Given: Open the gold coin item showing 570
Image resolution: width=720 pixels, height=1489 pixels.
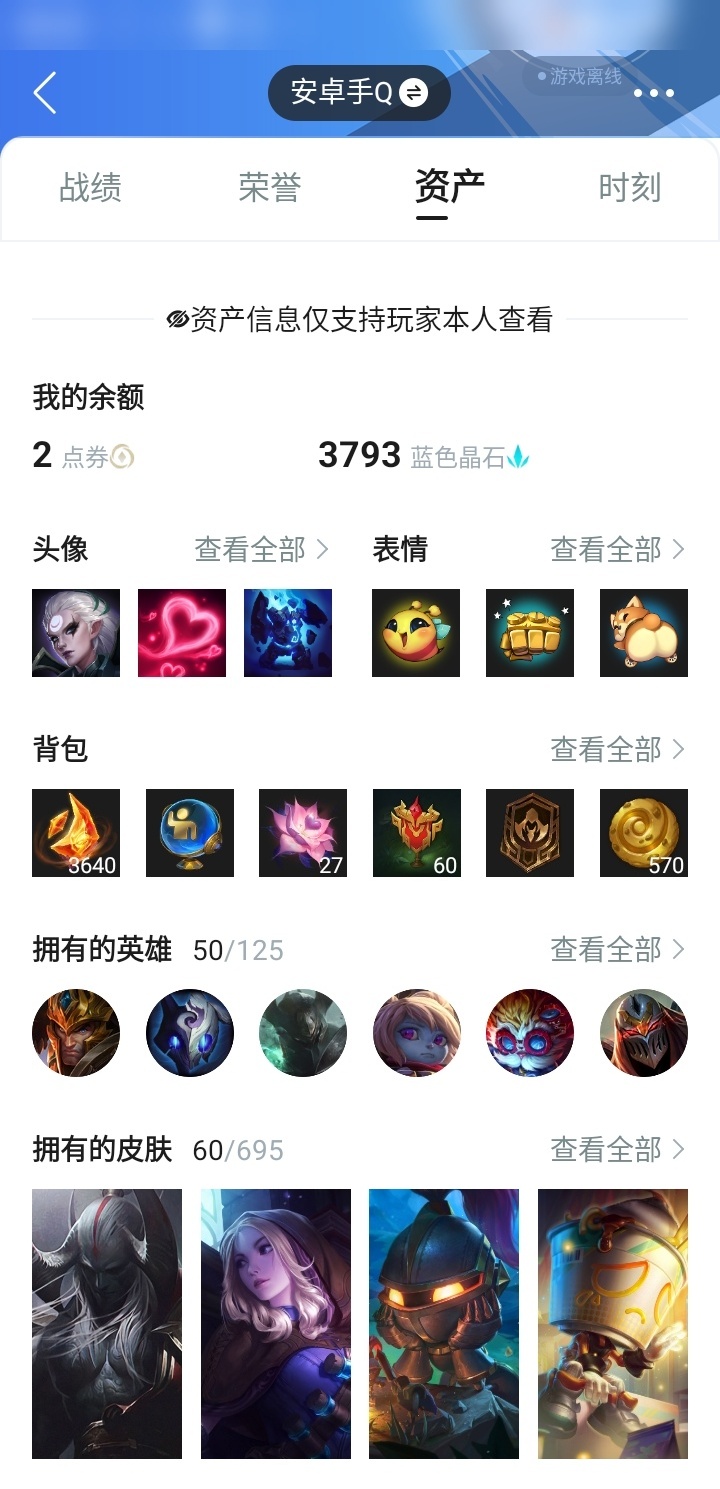Looking at the screenshot, I should [x=644, y=833].
